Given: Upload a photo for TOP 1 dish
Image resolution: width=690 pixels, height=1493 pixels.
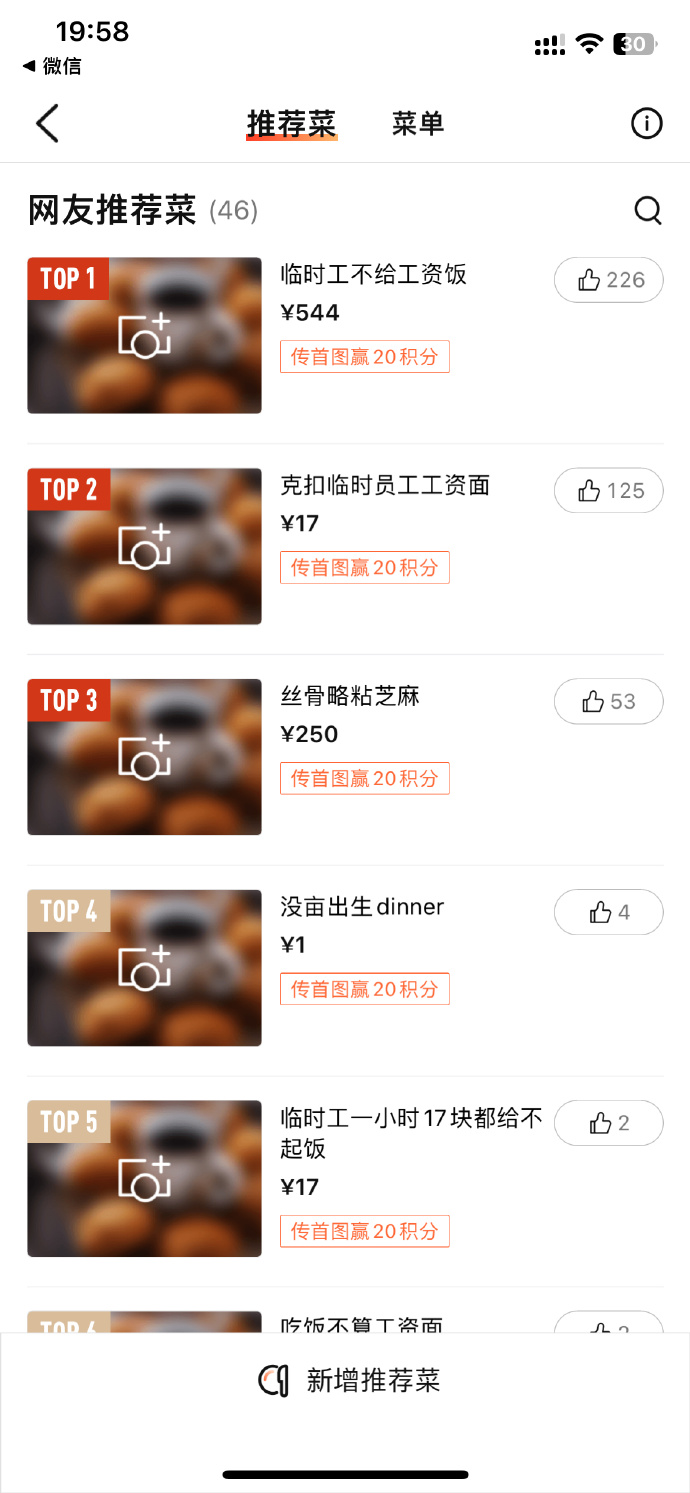Looking at the screenshot, I should pos(145,336).
